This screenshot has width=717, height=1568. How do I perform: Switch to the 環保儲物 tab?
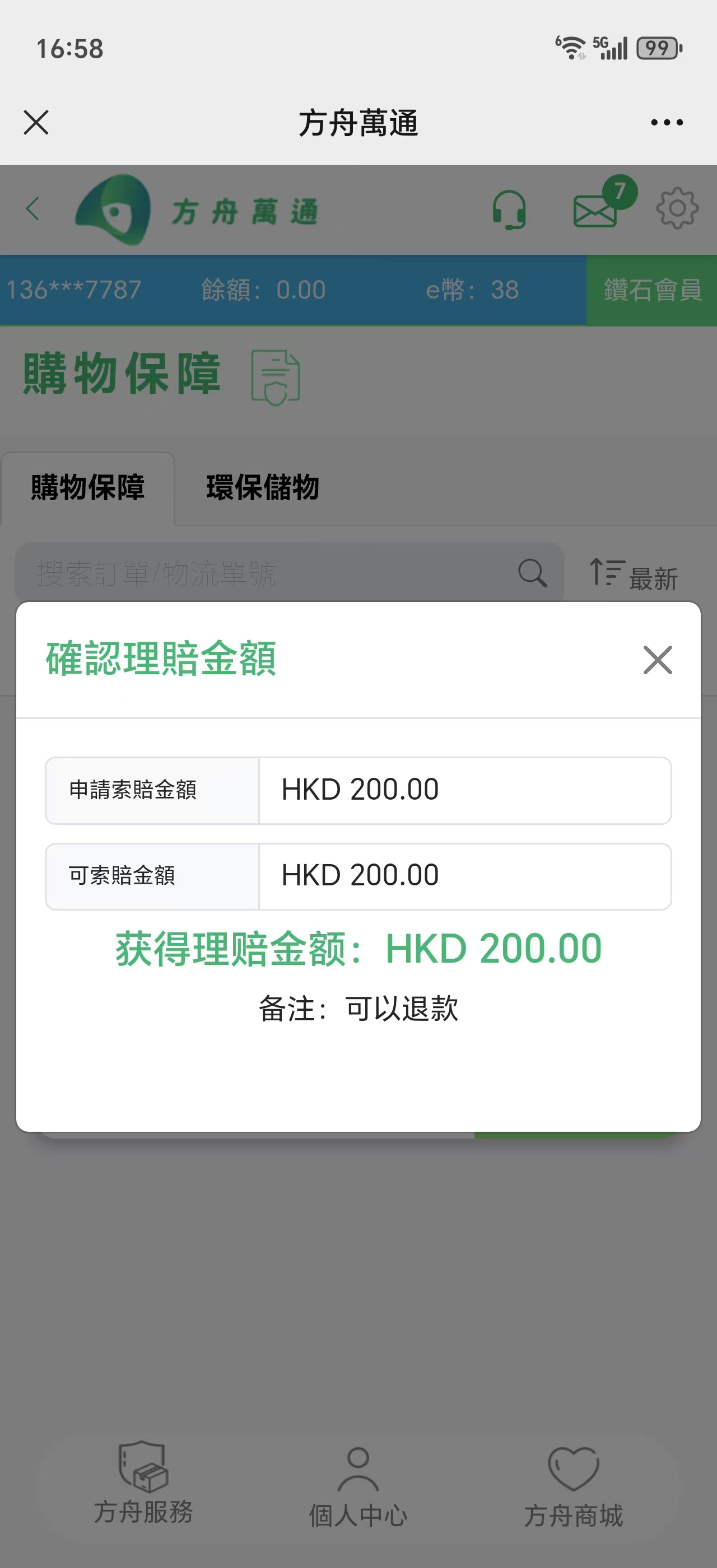(x=263, y=488)
